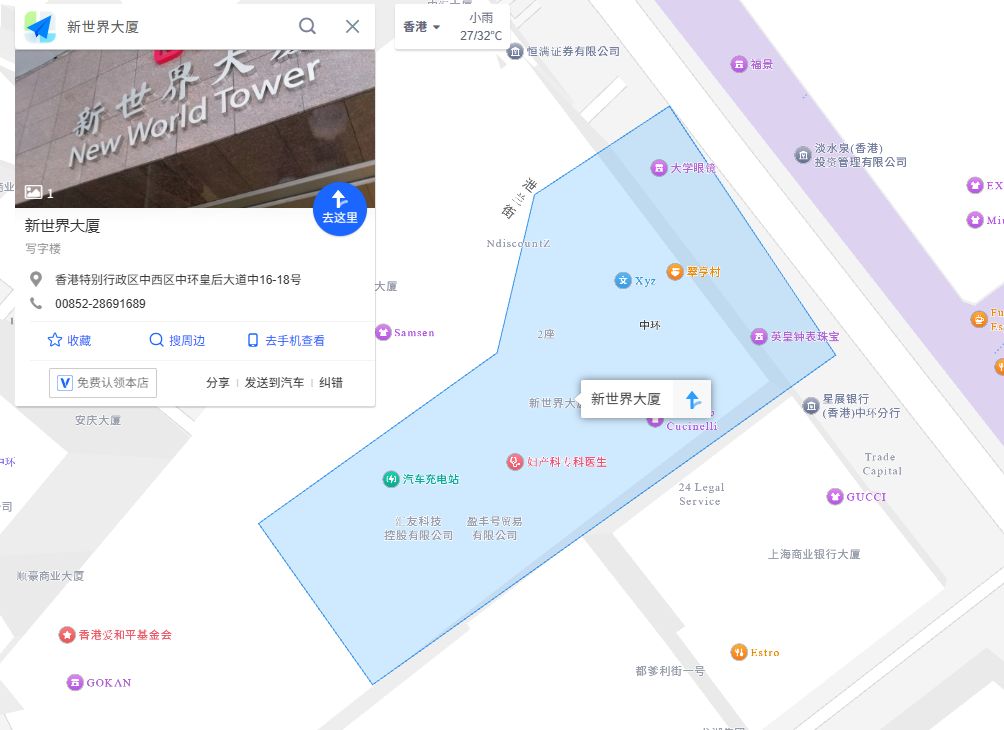Screen dimensions: 1004x730
Task: Open the 翠亨村 restaurant marker
Action: 675,272
